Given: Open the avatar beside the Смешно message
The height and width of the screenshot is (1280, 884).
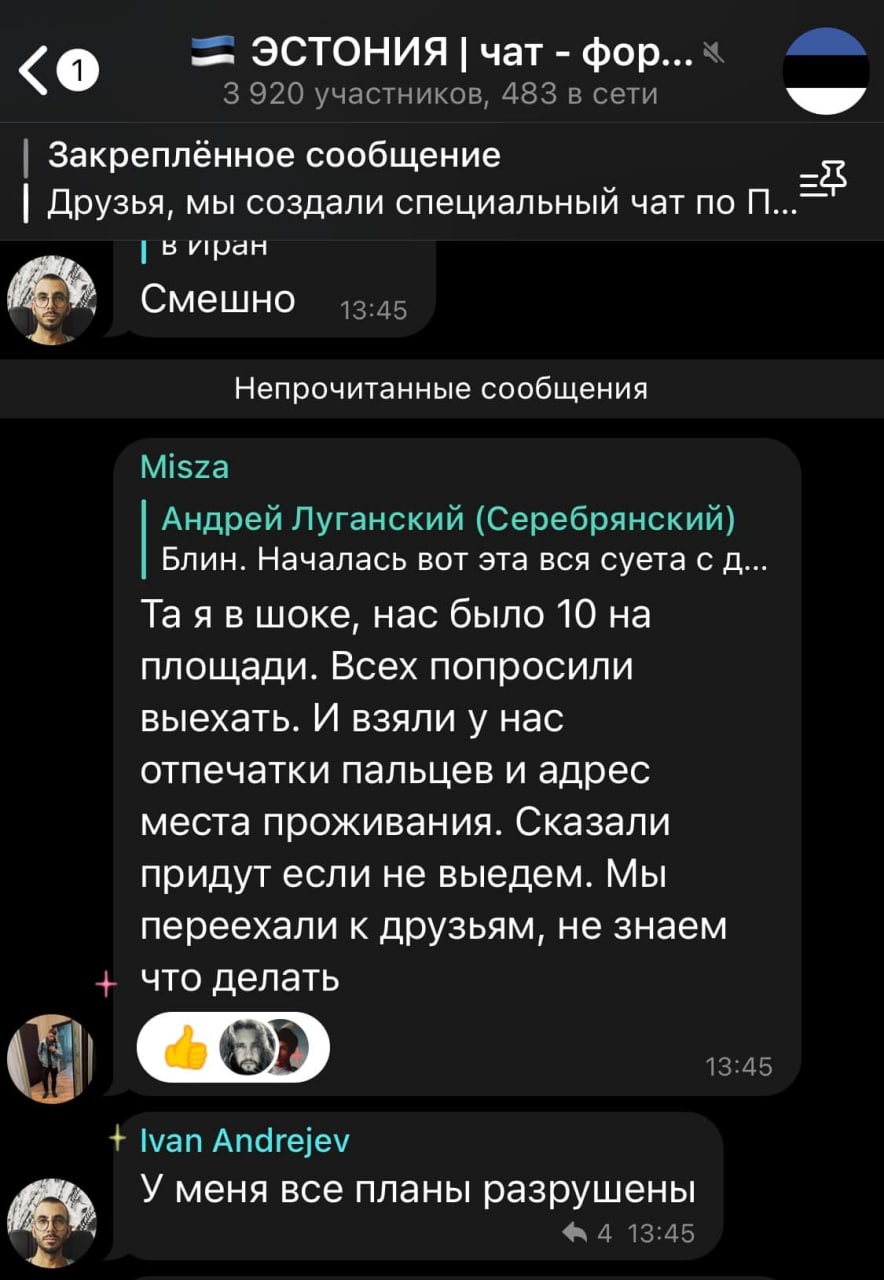Looking at the screenshot, I should 50,300.
